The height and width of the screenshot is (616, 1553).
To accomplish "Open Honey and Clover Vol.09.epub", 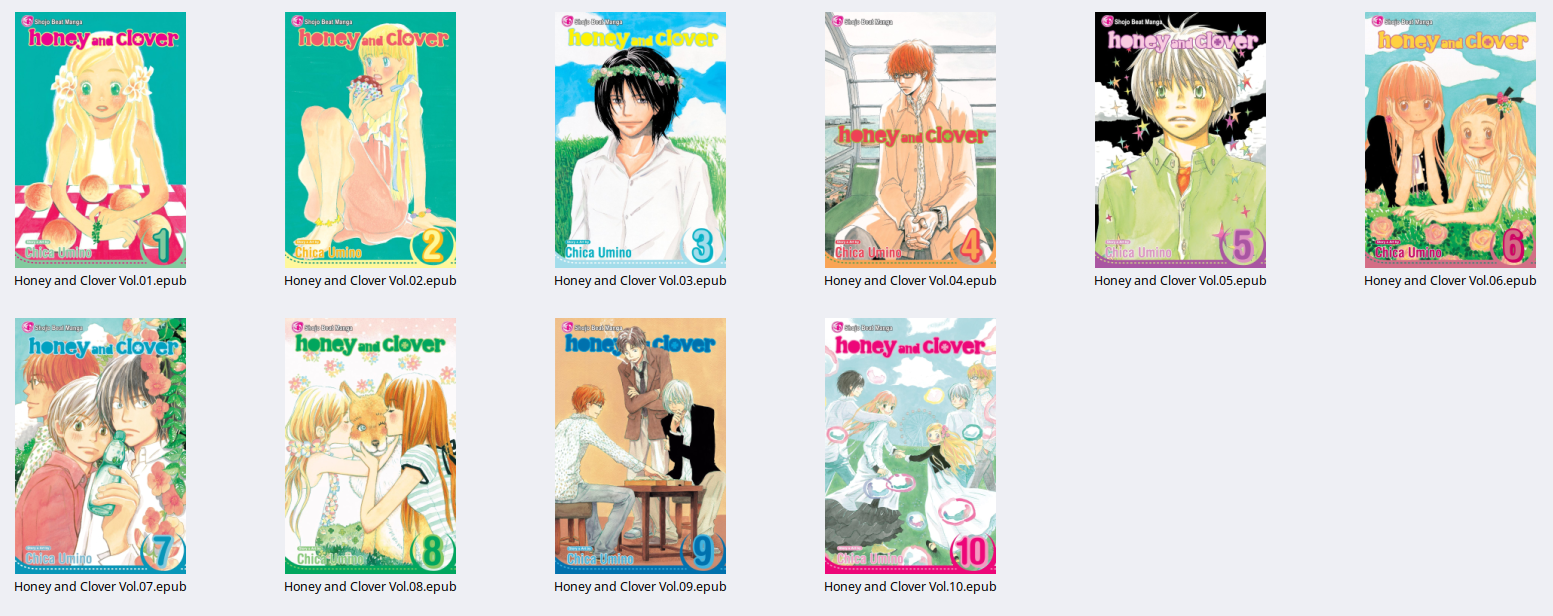I will pyautogui.click(x=640, y=446).
